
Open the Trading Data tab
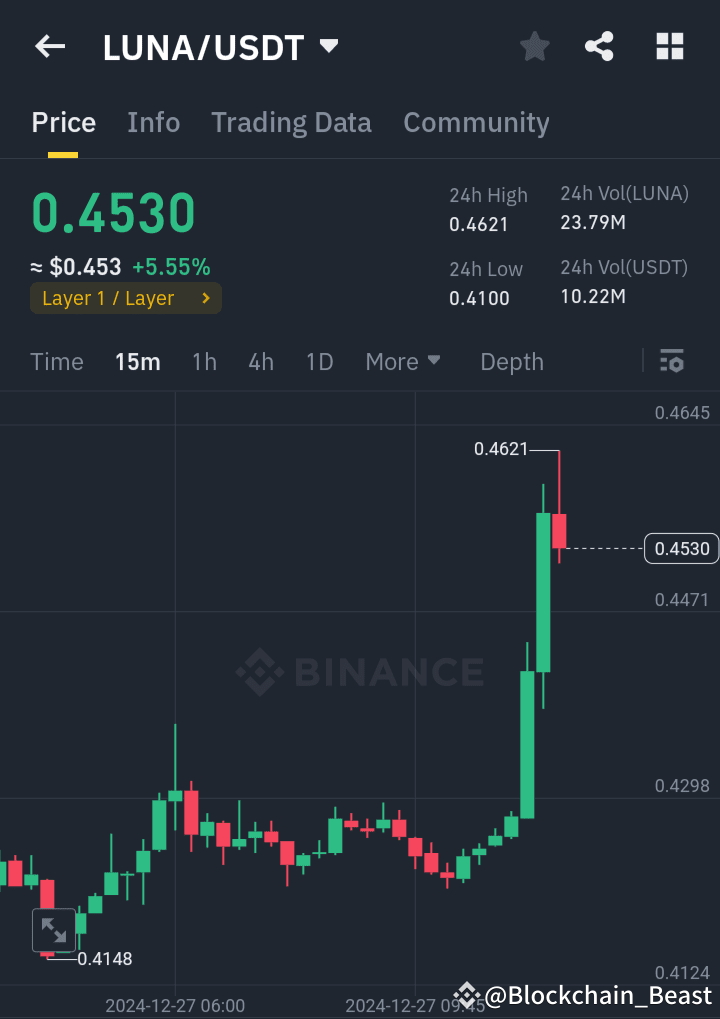click(x=291, y=122)
